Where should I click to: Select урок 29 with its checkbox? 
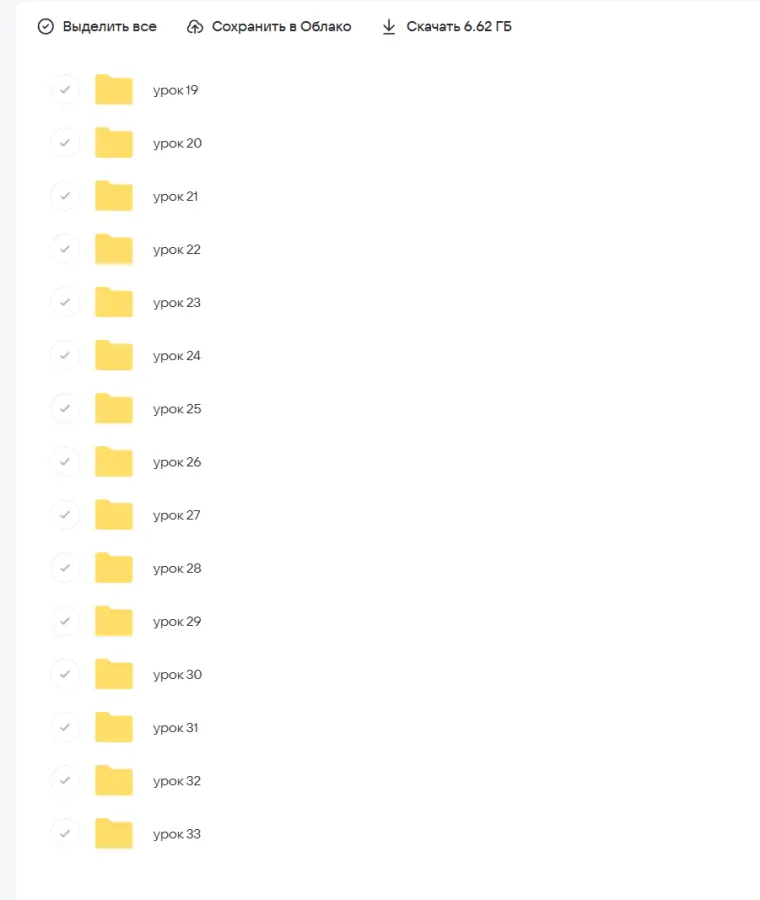tap(65, 621)
